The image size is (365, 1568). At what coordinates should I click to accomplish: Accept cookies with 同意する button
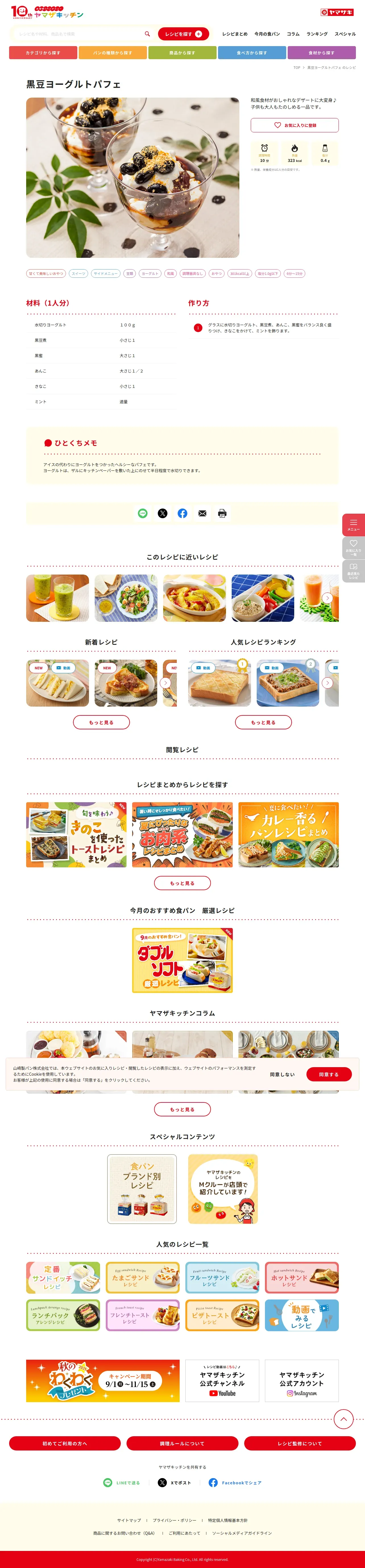click(329, 1074)
